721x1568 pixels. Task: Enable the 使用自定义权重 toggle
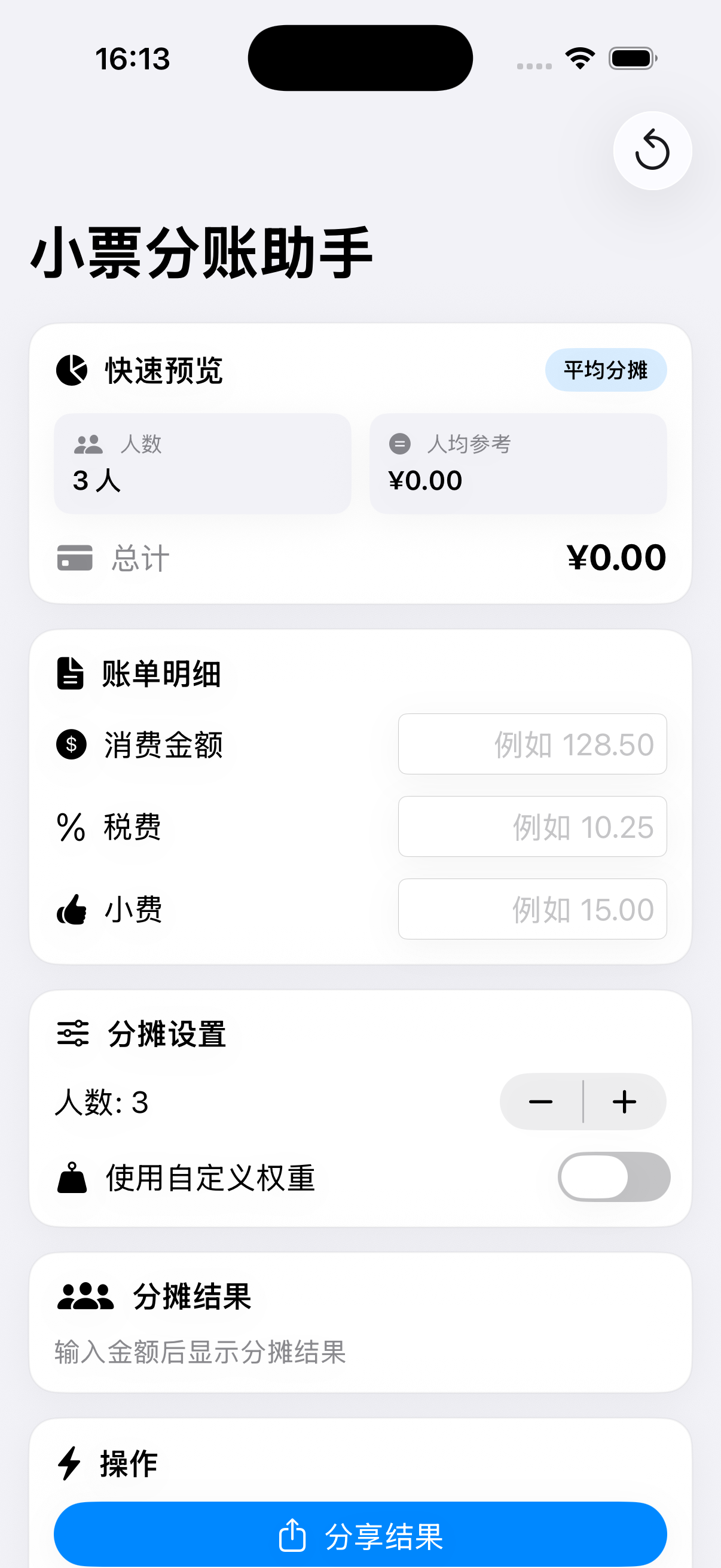click(613, 1177)
